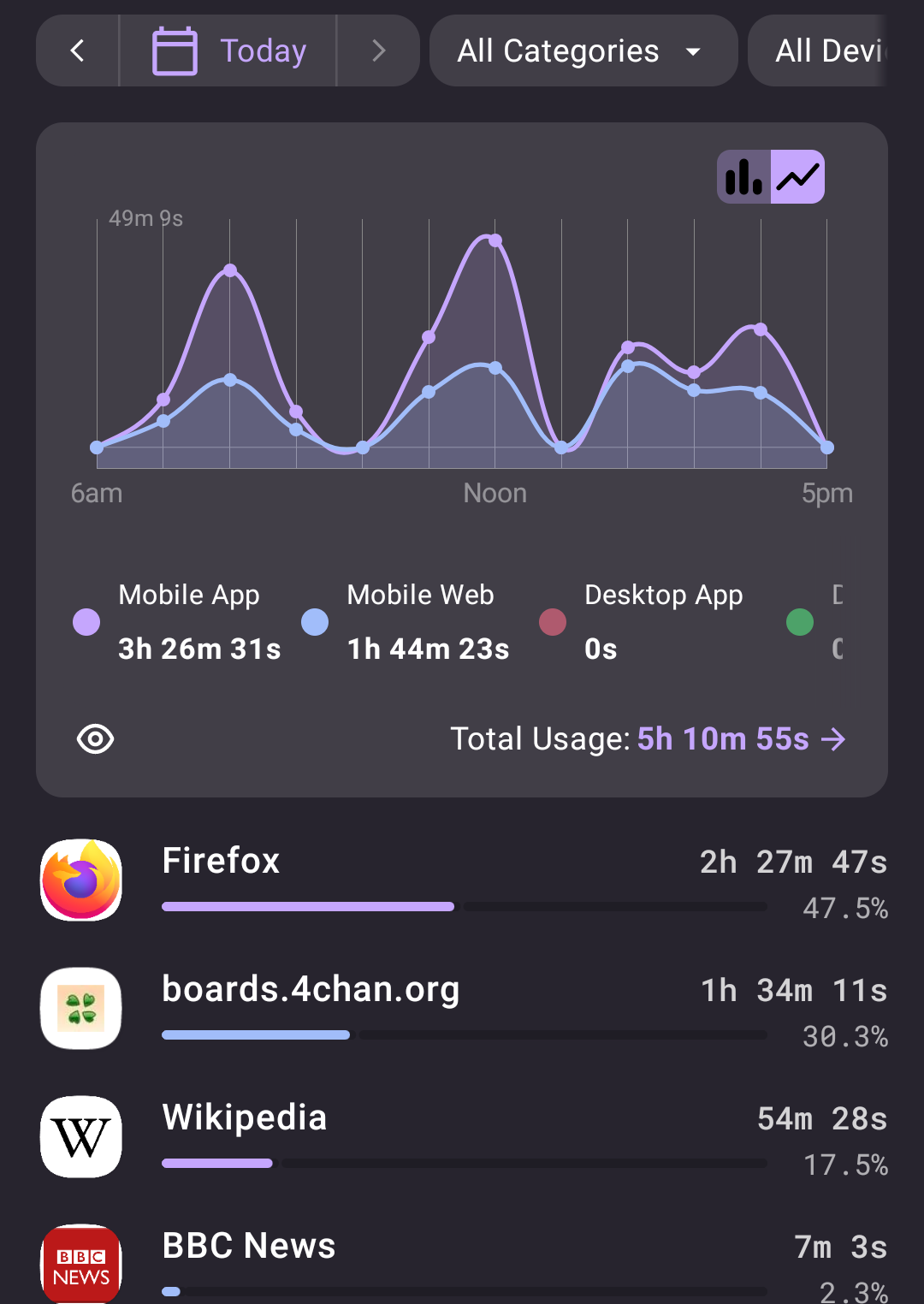This screenshot has width=924, height=1304.
Task: Toggle the Mobile Web series
Action: [406, 622]
